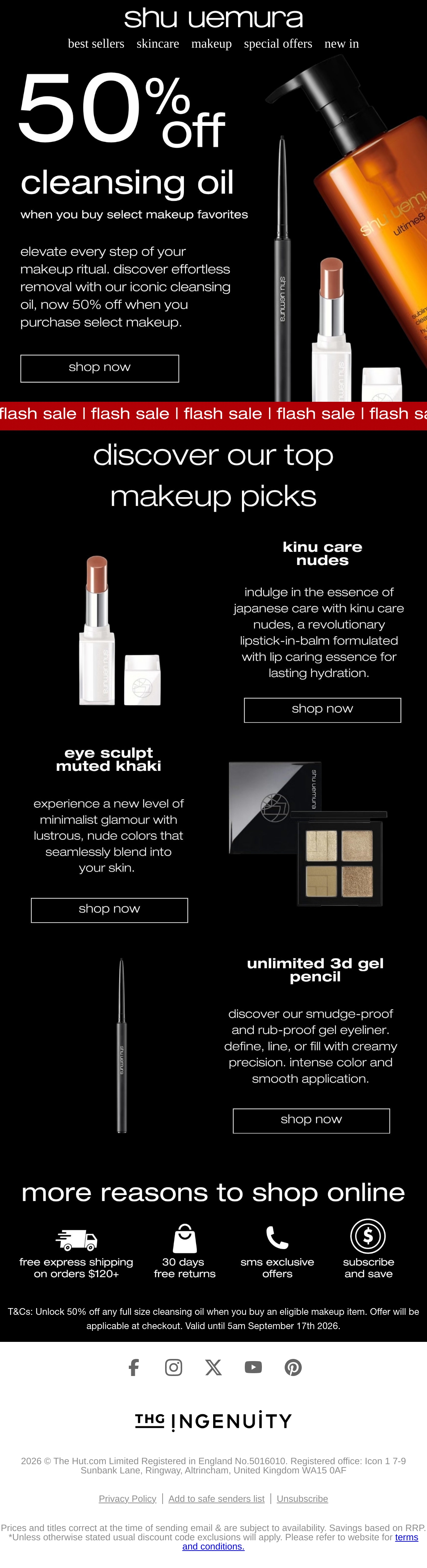Viewport: 427px width, 1568px height.
Task: Visit the Pinterest page
Action: [293, 1367]
